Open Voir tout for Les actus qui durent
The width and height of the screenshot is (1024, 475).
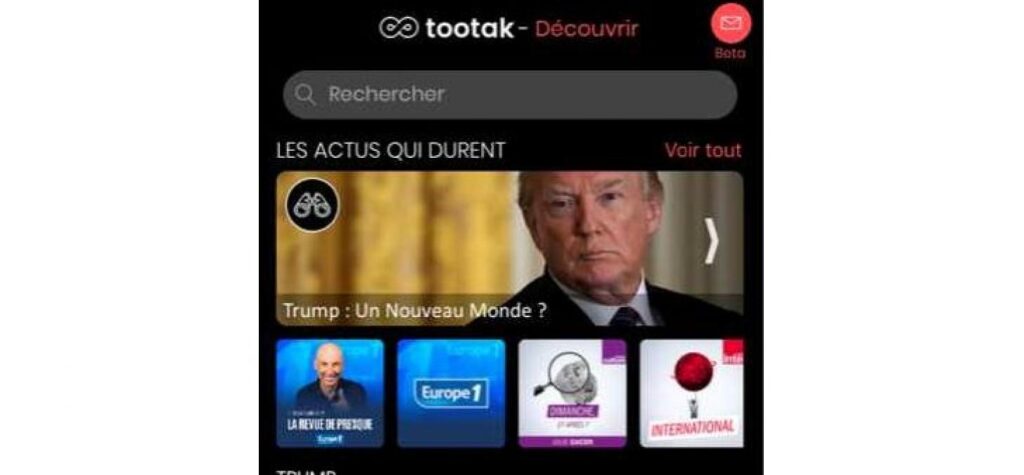pos(703,151)
